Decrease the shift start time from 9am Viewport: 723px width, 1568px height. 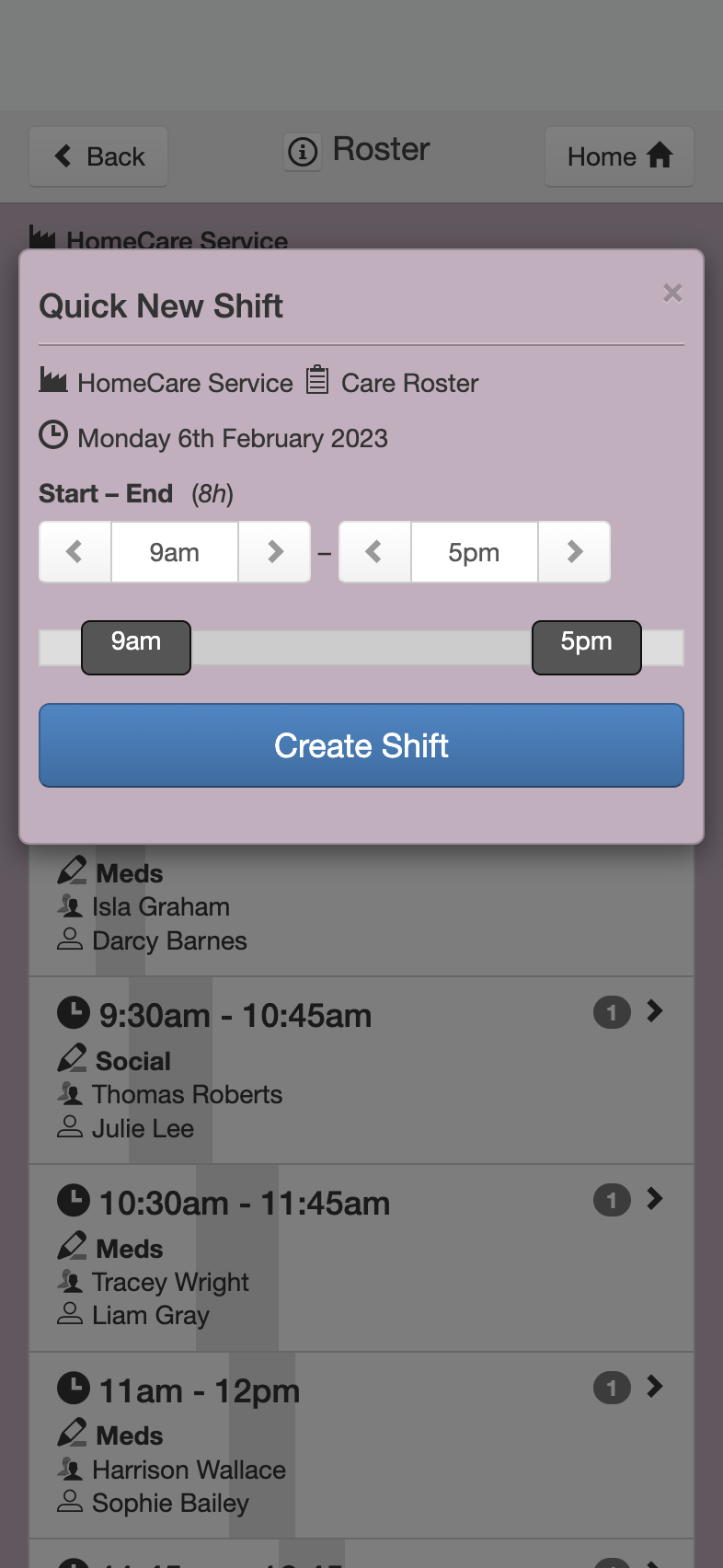coord(75,552)
